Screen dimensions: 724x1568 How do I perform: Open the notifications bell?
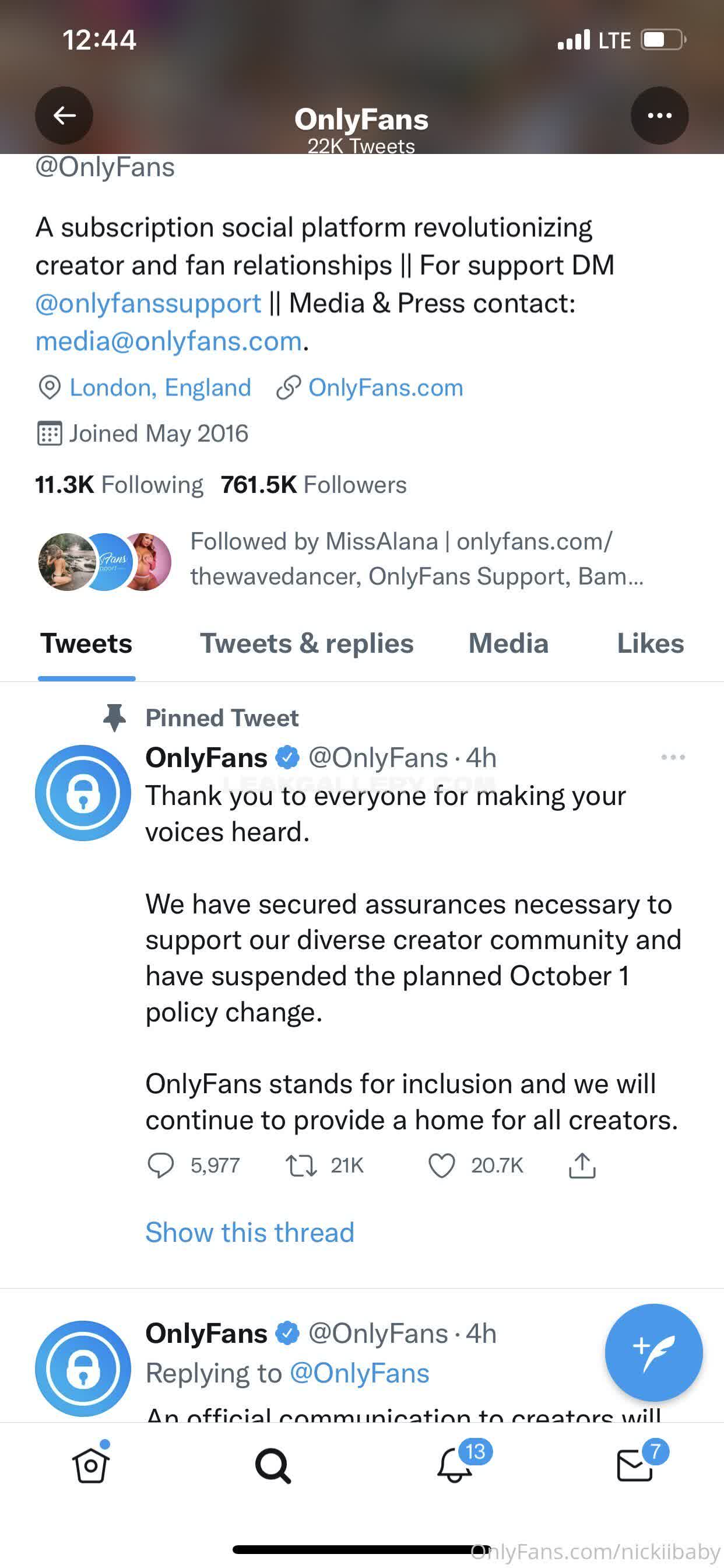pos(455,1465)
